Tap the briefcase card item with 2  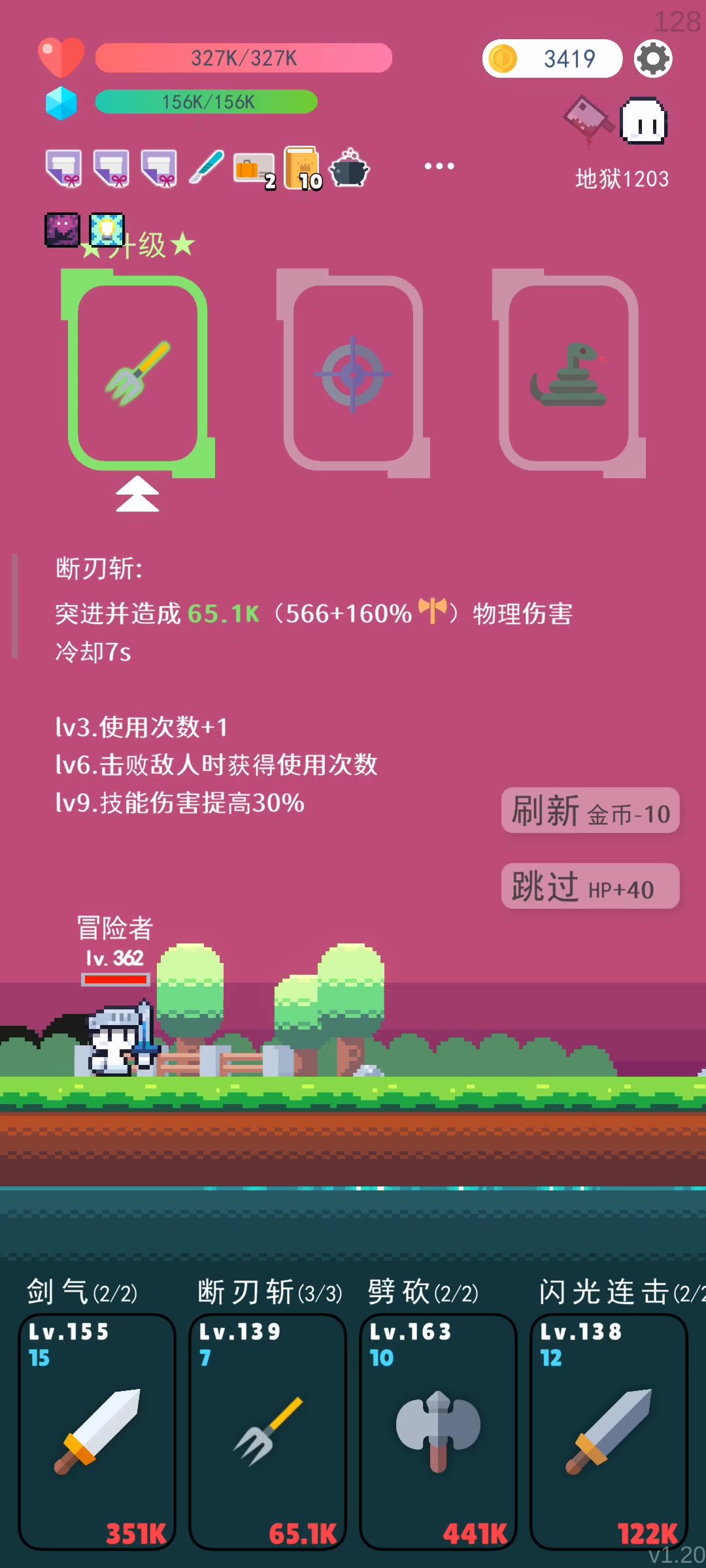[254, 169]
